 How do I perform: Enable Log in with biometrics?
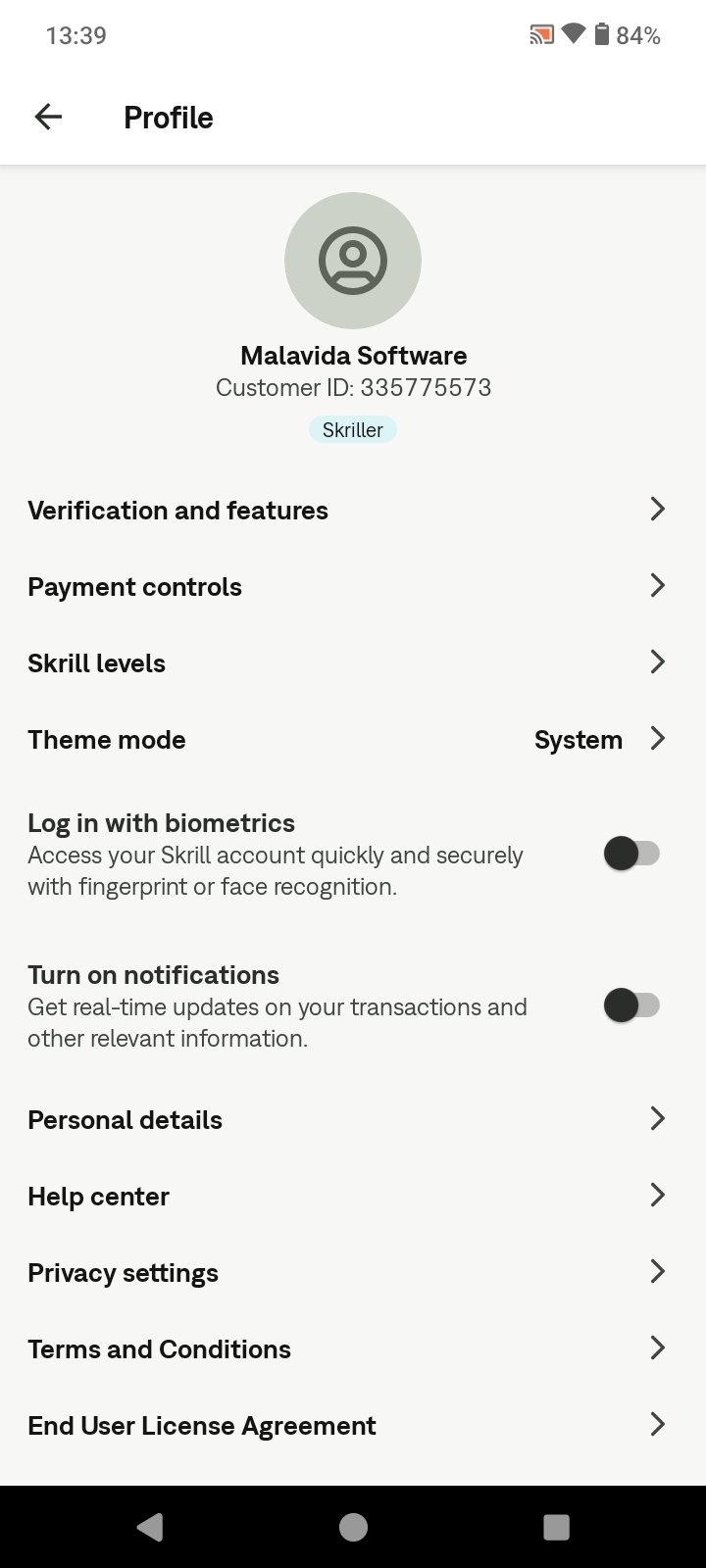631,854
